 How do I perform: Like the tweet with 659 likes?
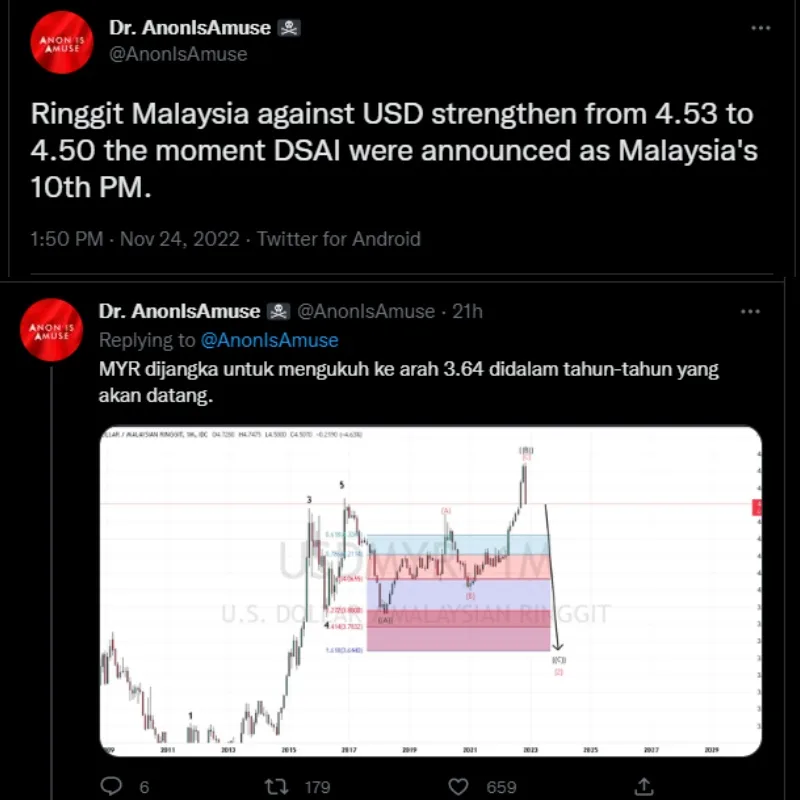tap(458, 786)
